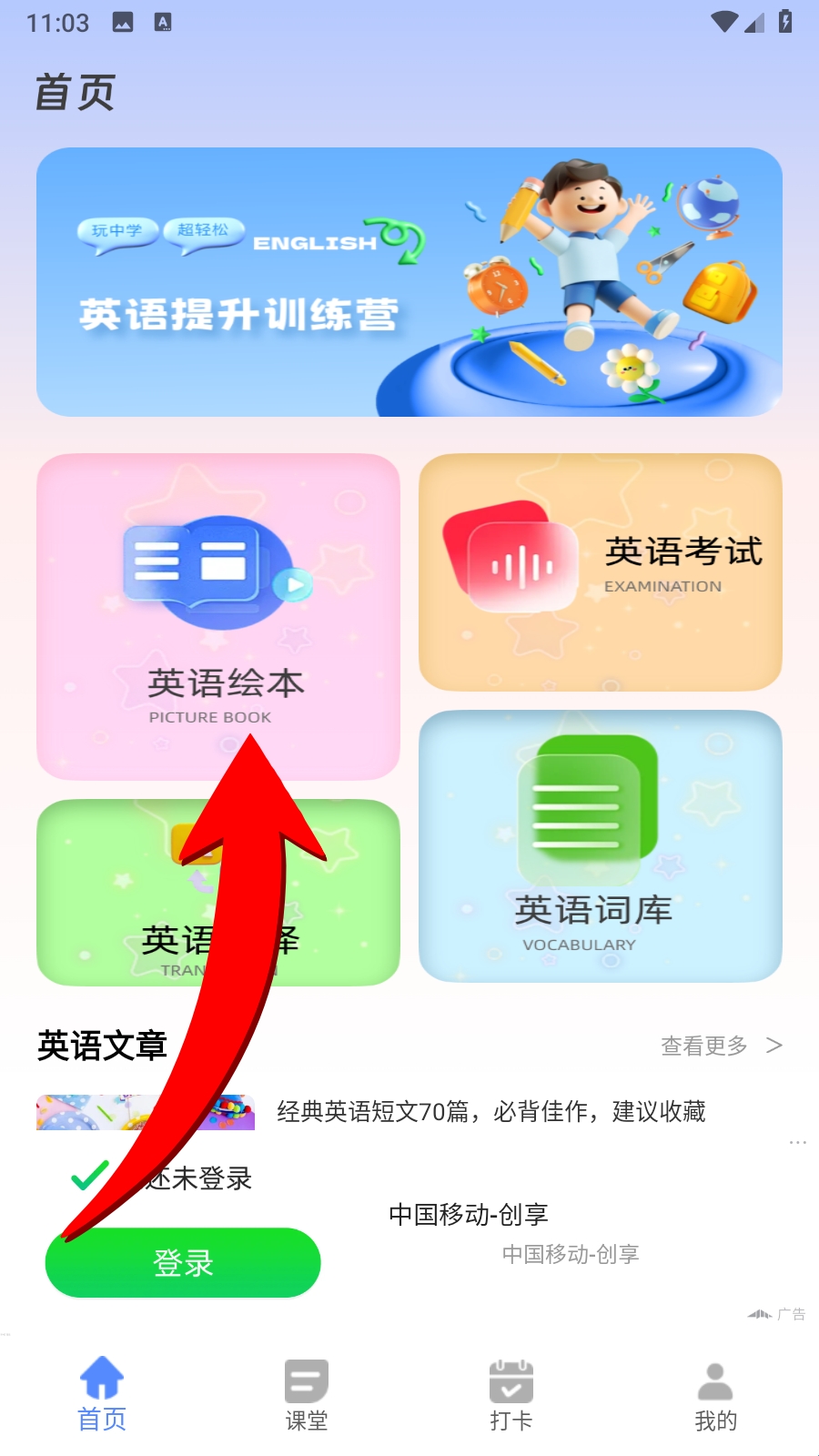Image resolution: width=819 pixels, height=1456 pixels.
Task: Tap the green 登录 button
Action: click(182, 1262)
